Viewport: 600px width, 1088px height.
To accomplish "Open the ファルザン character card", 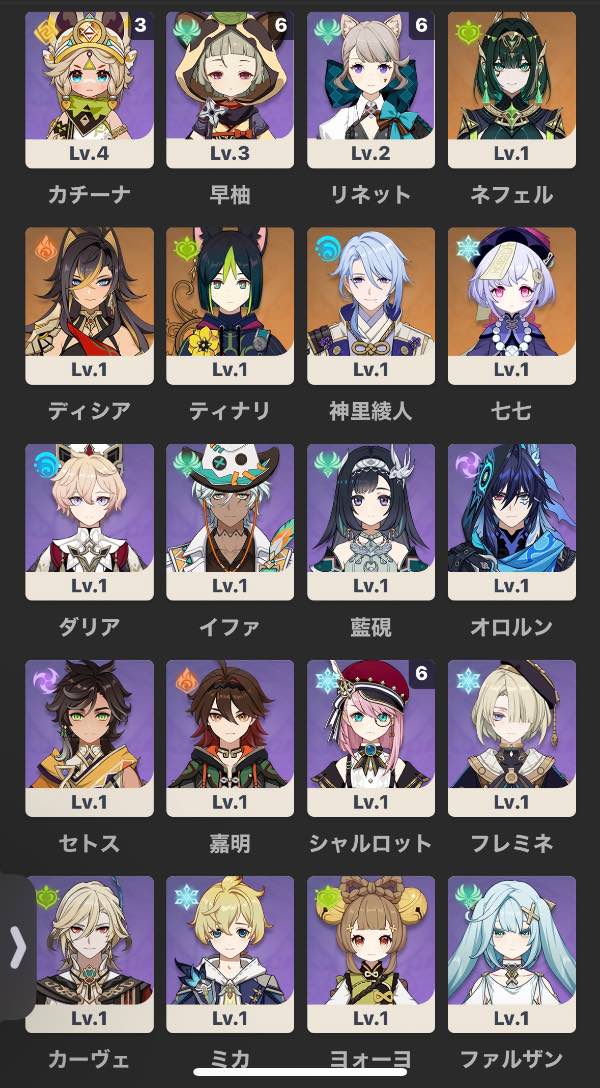I will (512, 955).
